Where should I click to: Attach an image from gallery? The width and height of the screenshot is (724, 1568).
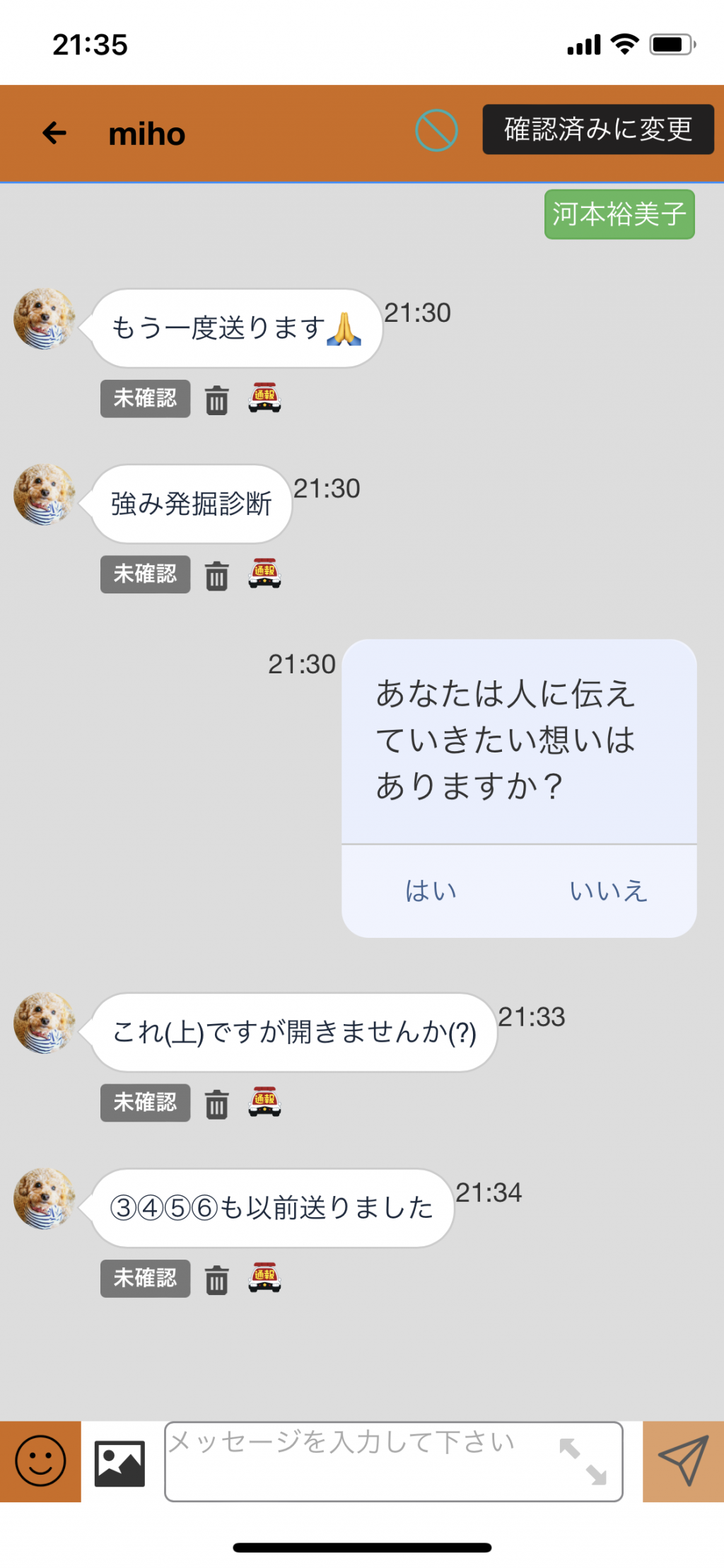coord(119,1463)
